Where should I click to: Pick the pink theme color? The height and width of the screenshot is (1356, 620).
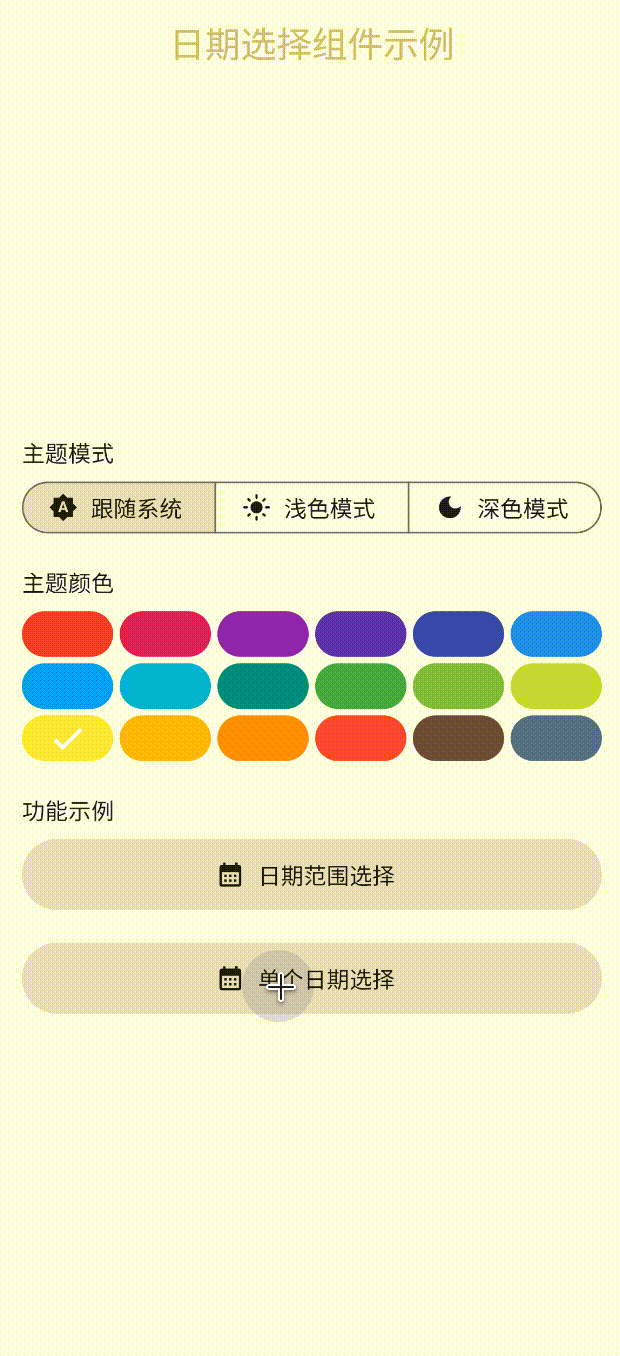click(x=165, y=634)
